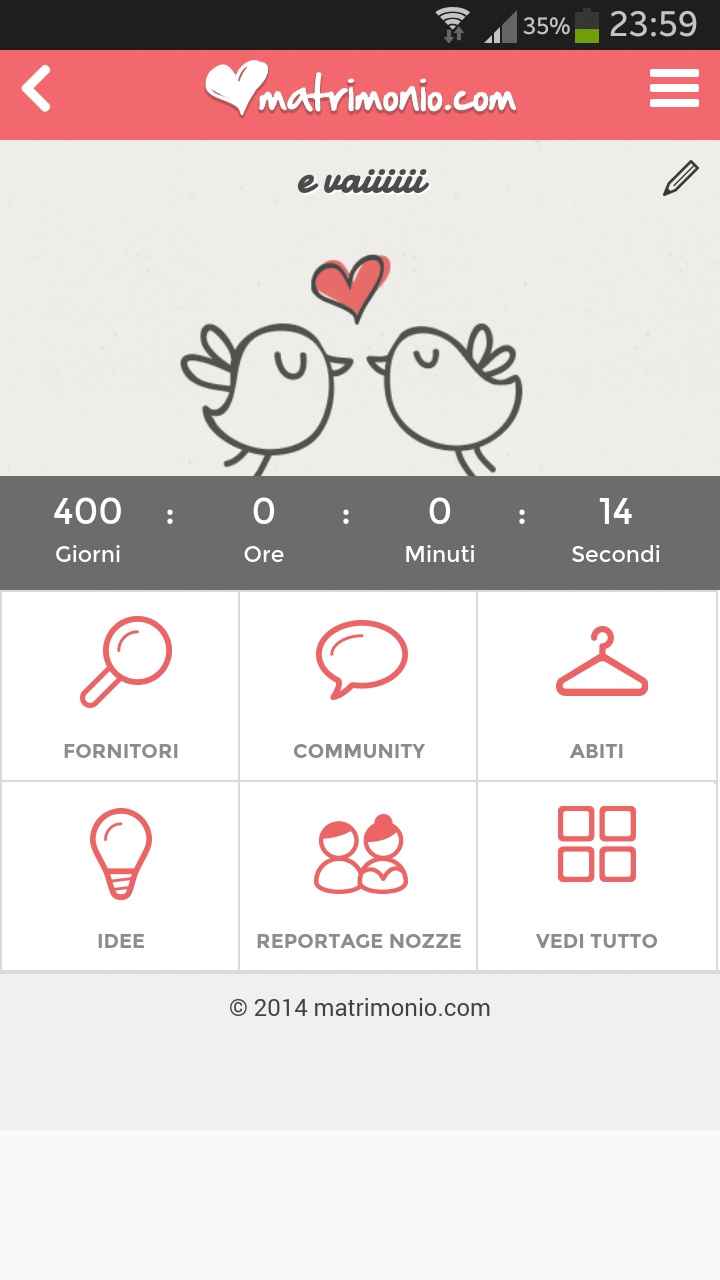The width and height of the screenshot is (720, 1280).
Task: Select Vedi Tutto to see all
Action: (597, 877)
